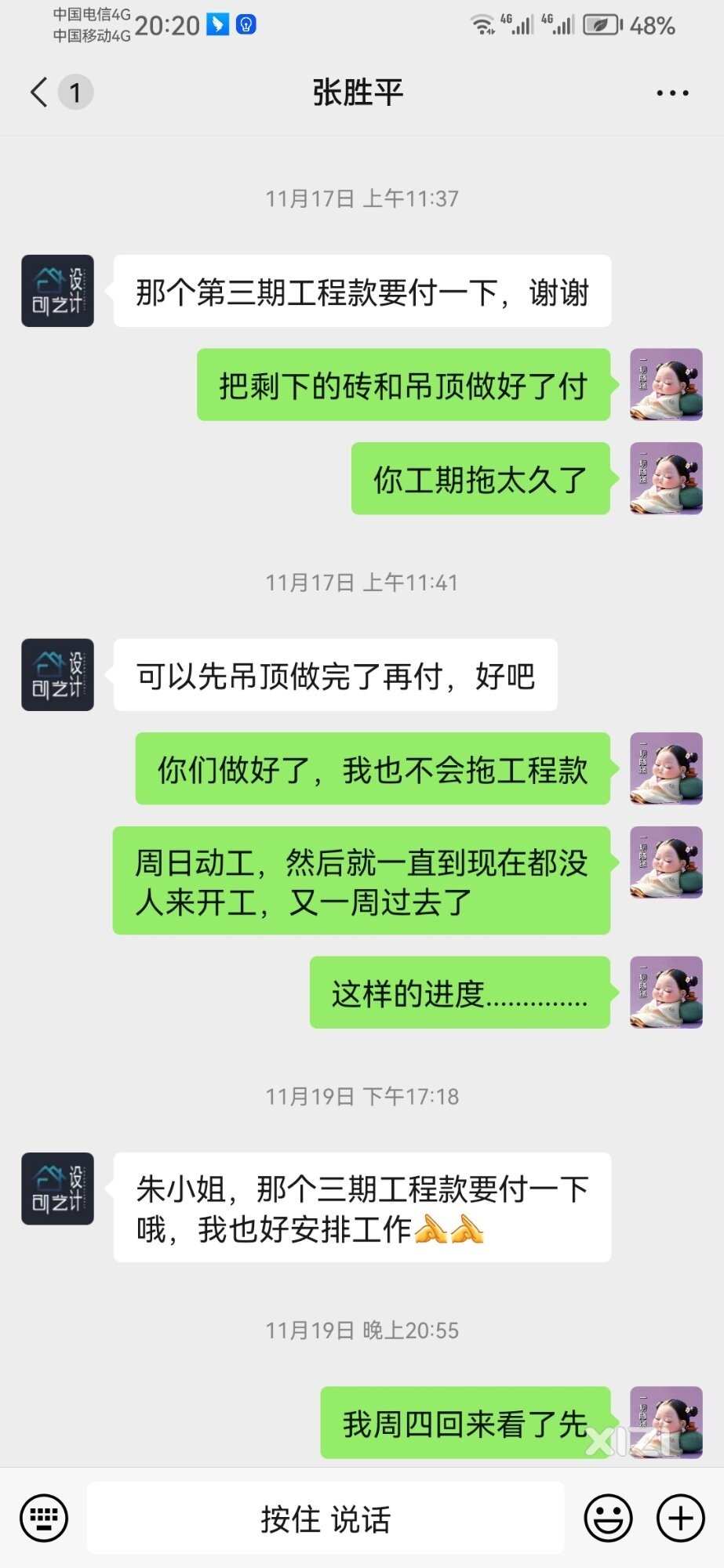
Task: Open contact avatar beside 可以先吊顶做完了再付
Action: point(57,675)
